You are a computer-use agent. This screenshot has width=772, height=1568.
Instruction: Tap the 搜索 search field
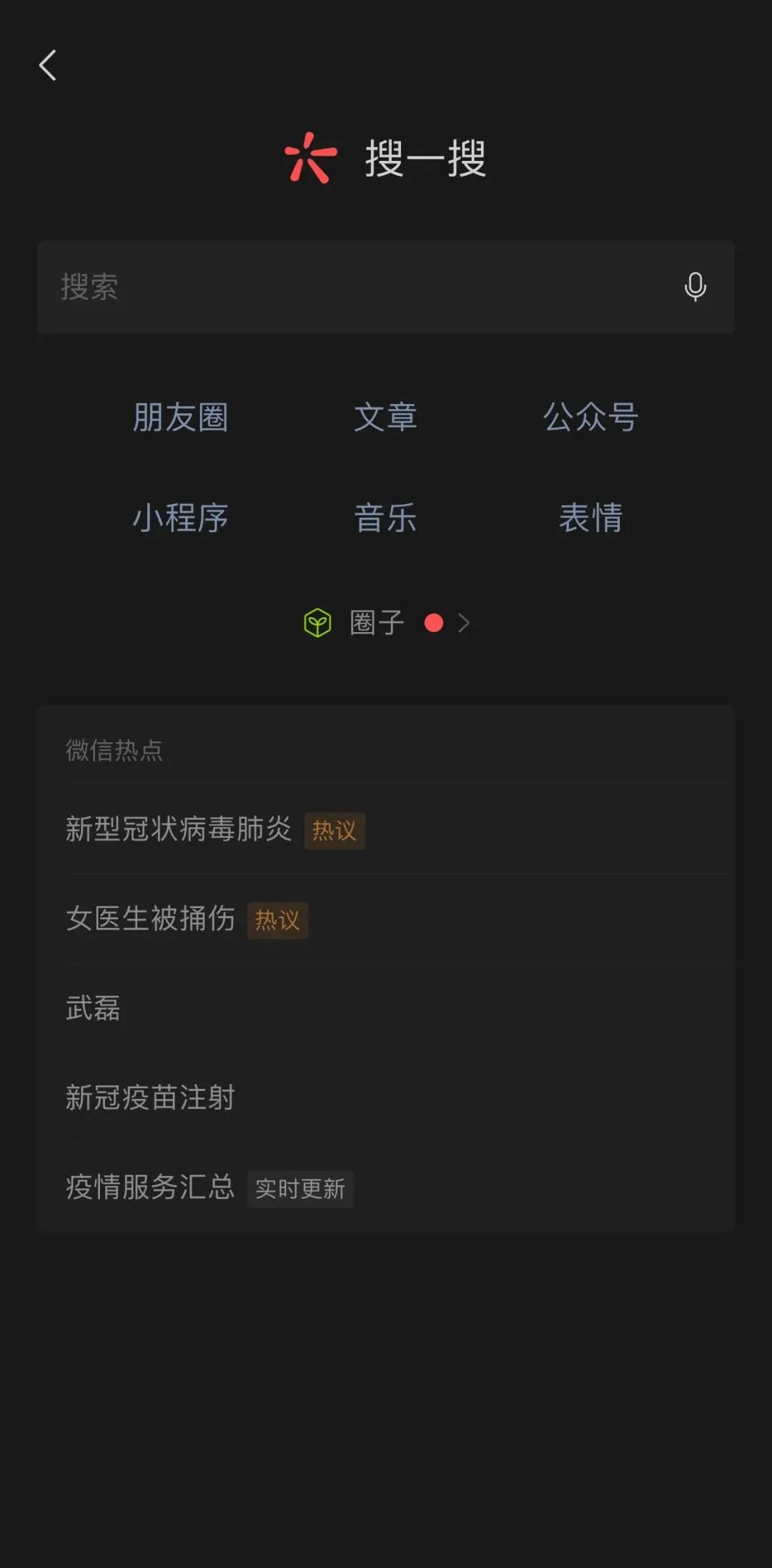(357, 287)
